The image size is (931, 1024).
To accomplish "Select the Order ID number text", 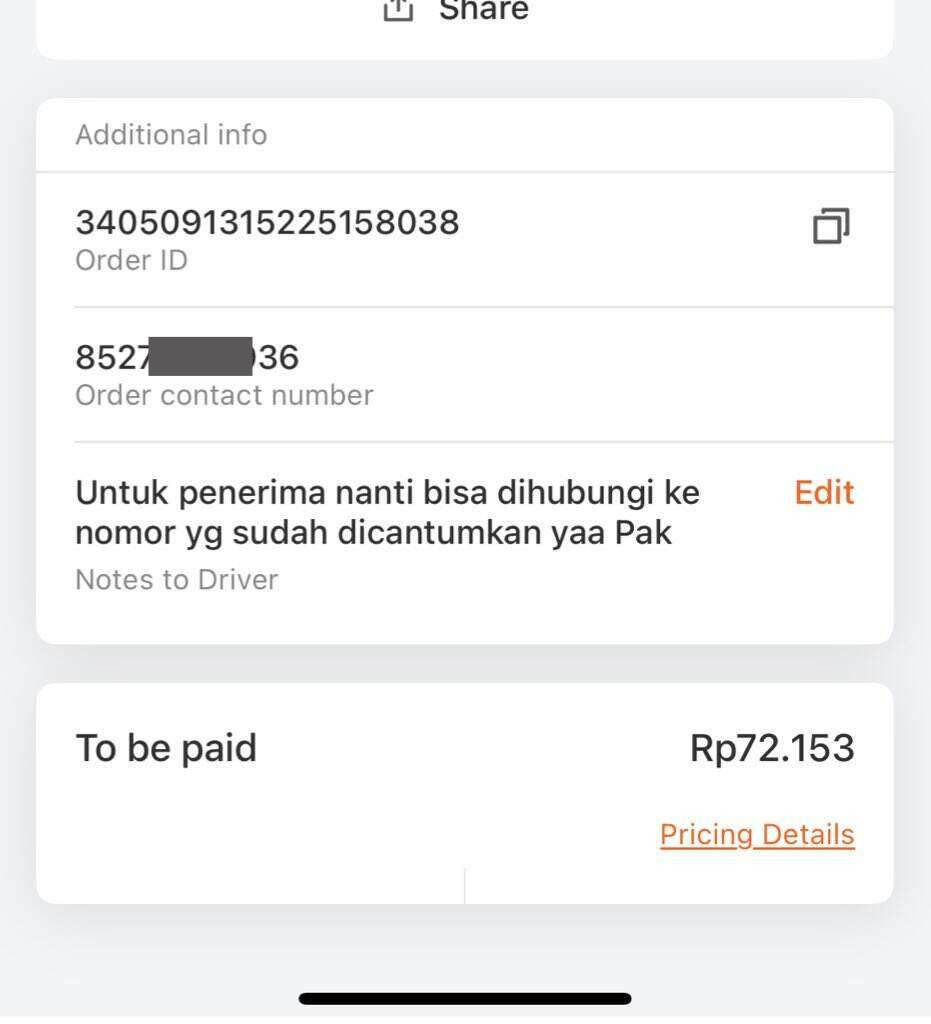I will pos(267,222).
